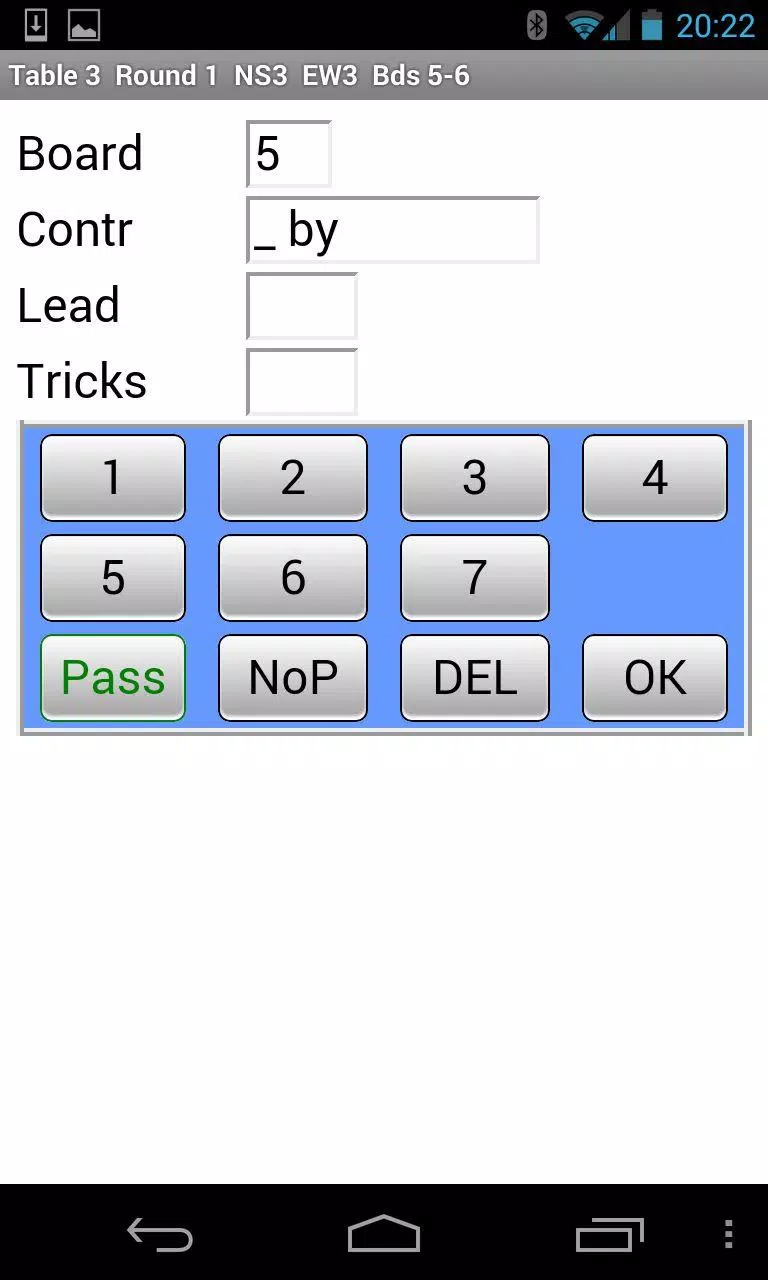Select contract level 2
The height and width of the screenshot is (1280, 768).
coord(293,478)
